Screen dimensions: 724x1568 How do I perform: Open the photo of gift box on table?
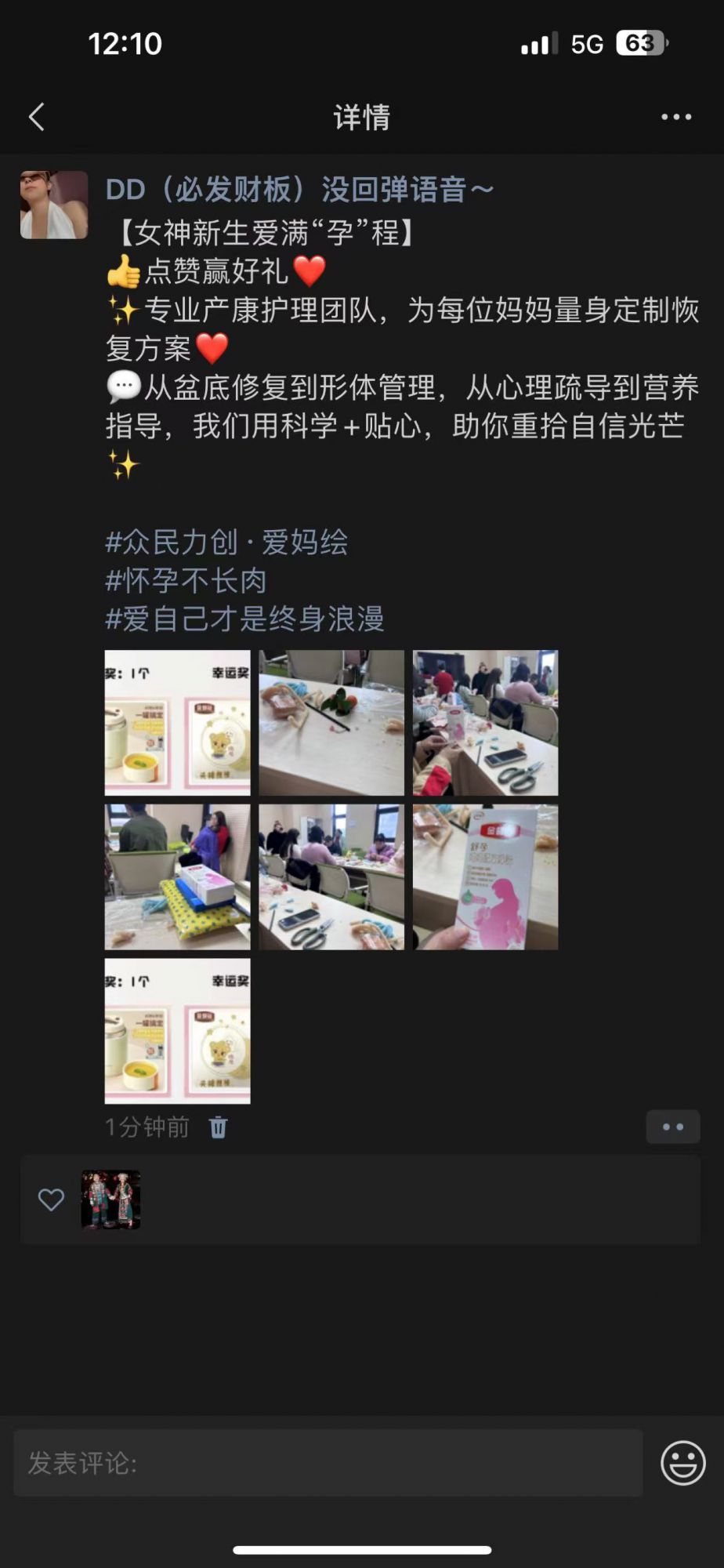pos(178,877)
